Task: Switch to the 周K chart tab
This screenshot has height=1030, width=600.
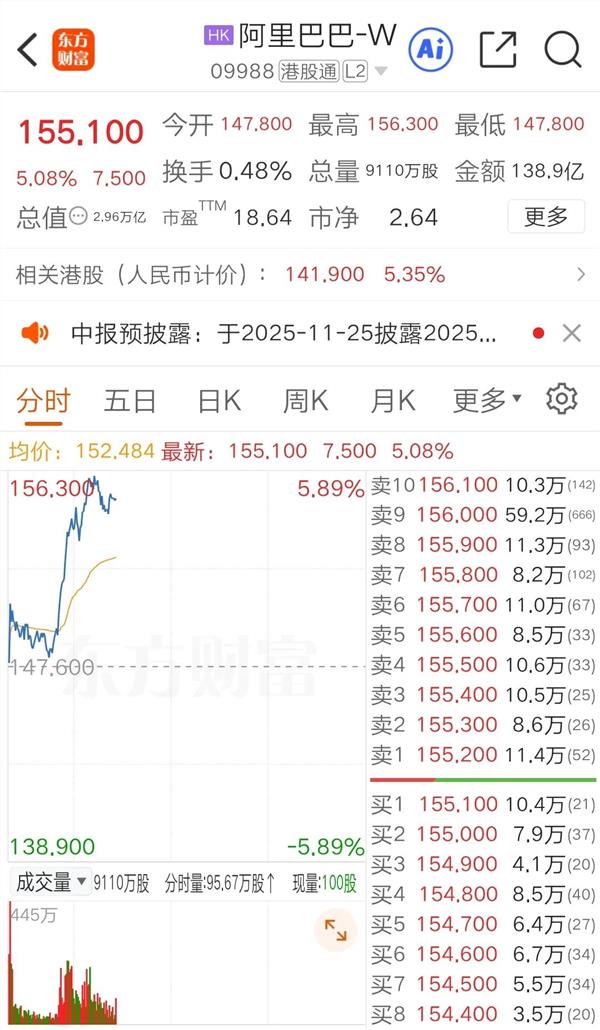Action: (x=305, y=401)
